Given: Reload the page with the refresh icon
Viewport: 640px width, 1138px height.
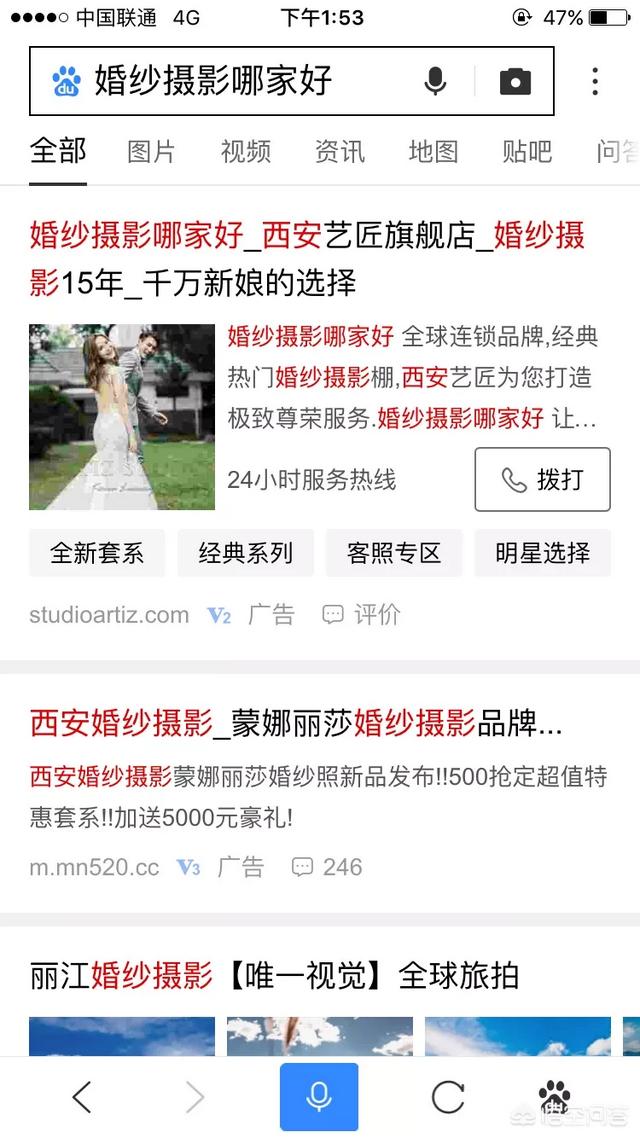Looking at the screenshot, I should click(448, 1097).
